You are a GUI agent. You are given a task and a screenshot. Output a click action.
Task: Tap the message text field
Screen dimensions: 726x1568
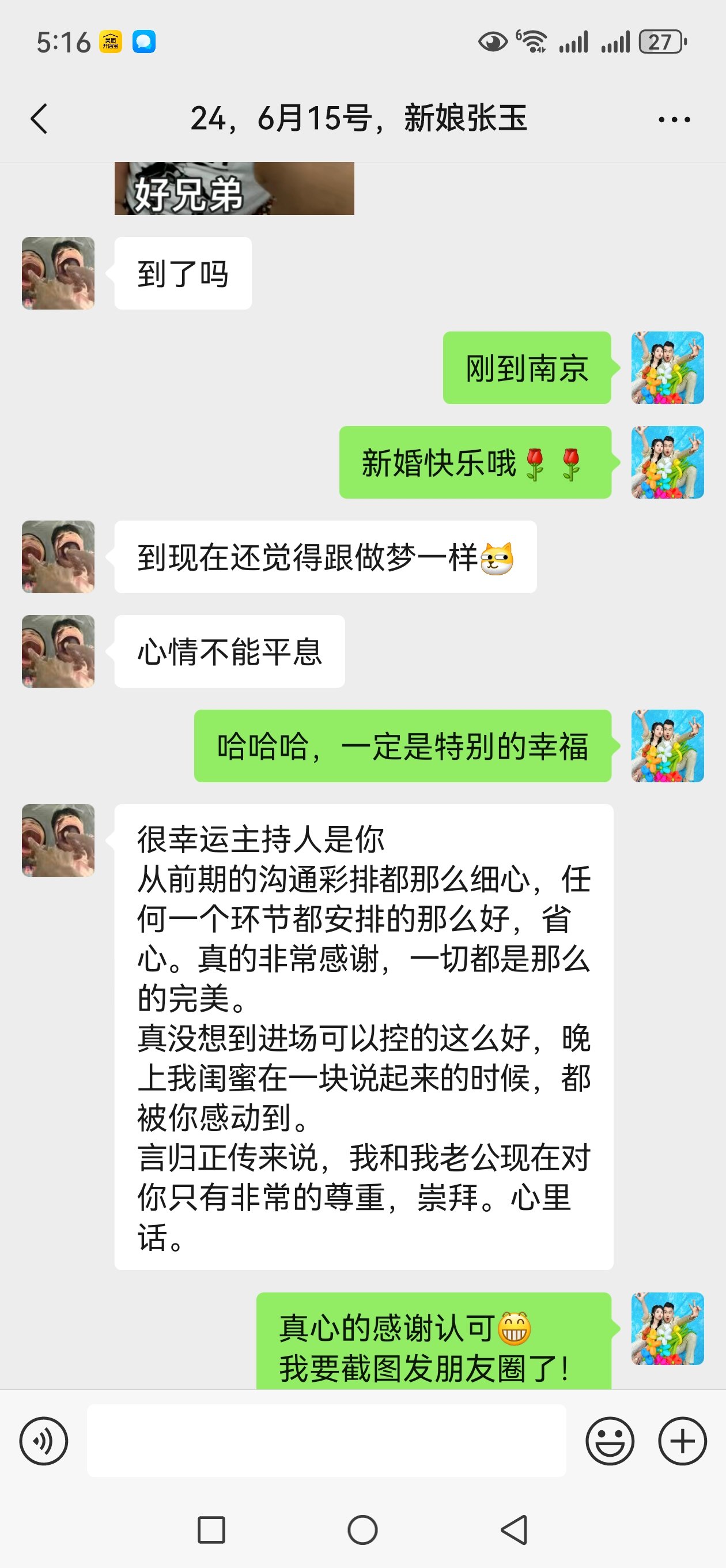point(327,1440)
